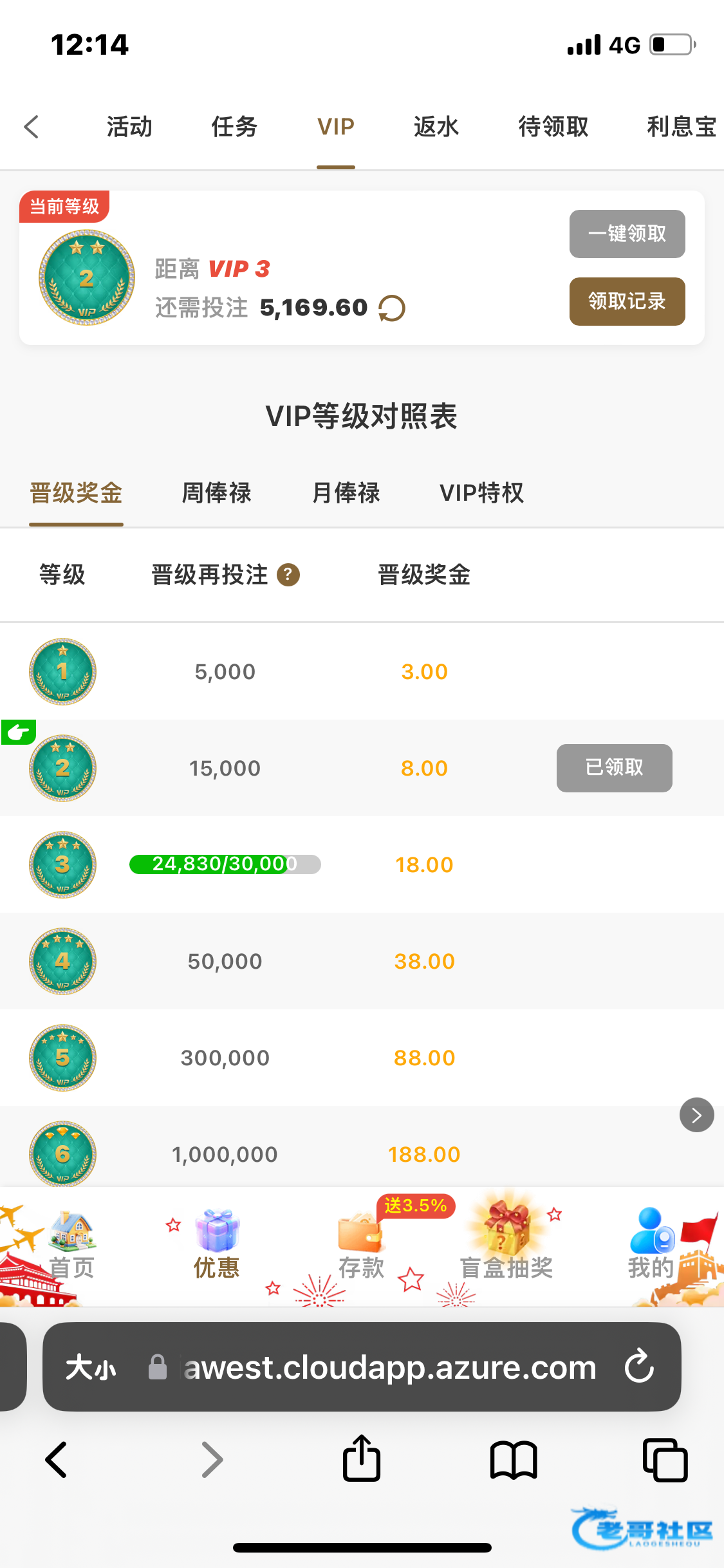Open the 待领取 tab
The width and height of the screenshot is (724, 1568).
[553, 127]
